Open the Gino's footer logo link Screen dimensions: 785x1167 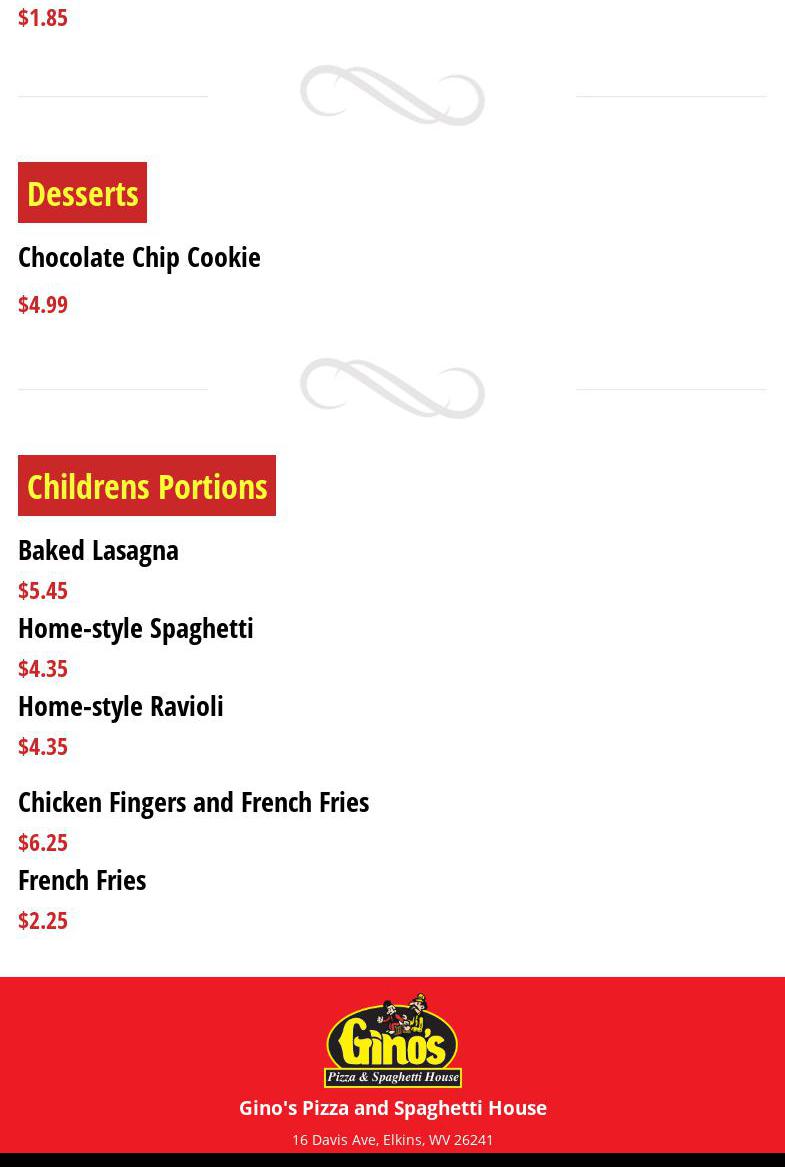coord(392,1040)
